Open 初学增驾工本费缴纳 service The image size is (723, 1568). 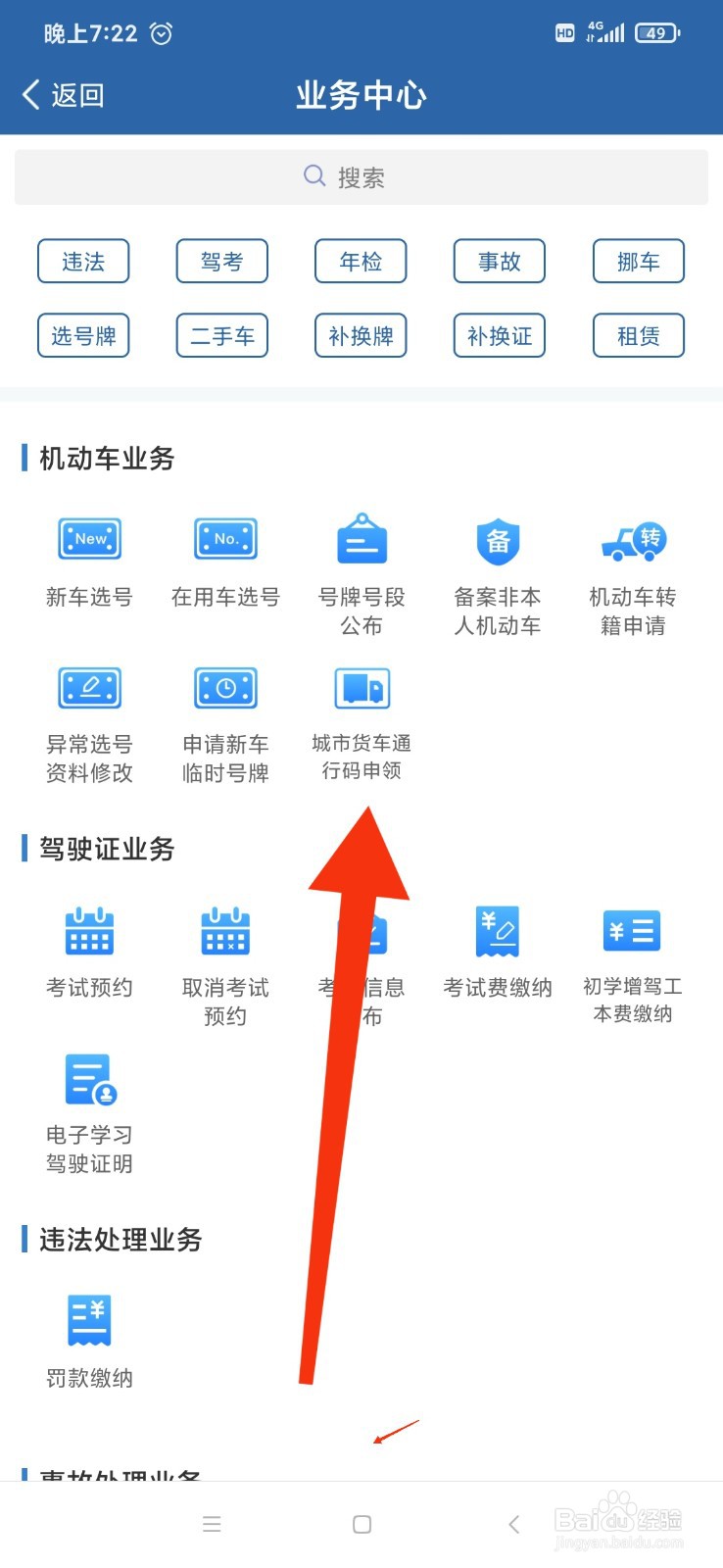(633, 960)
